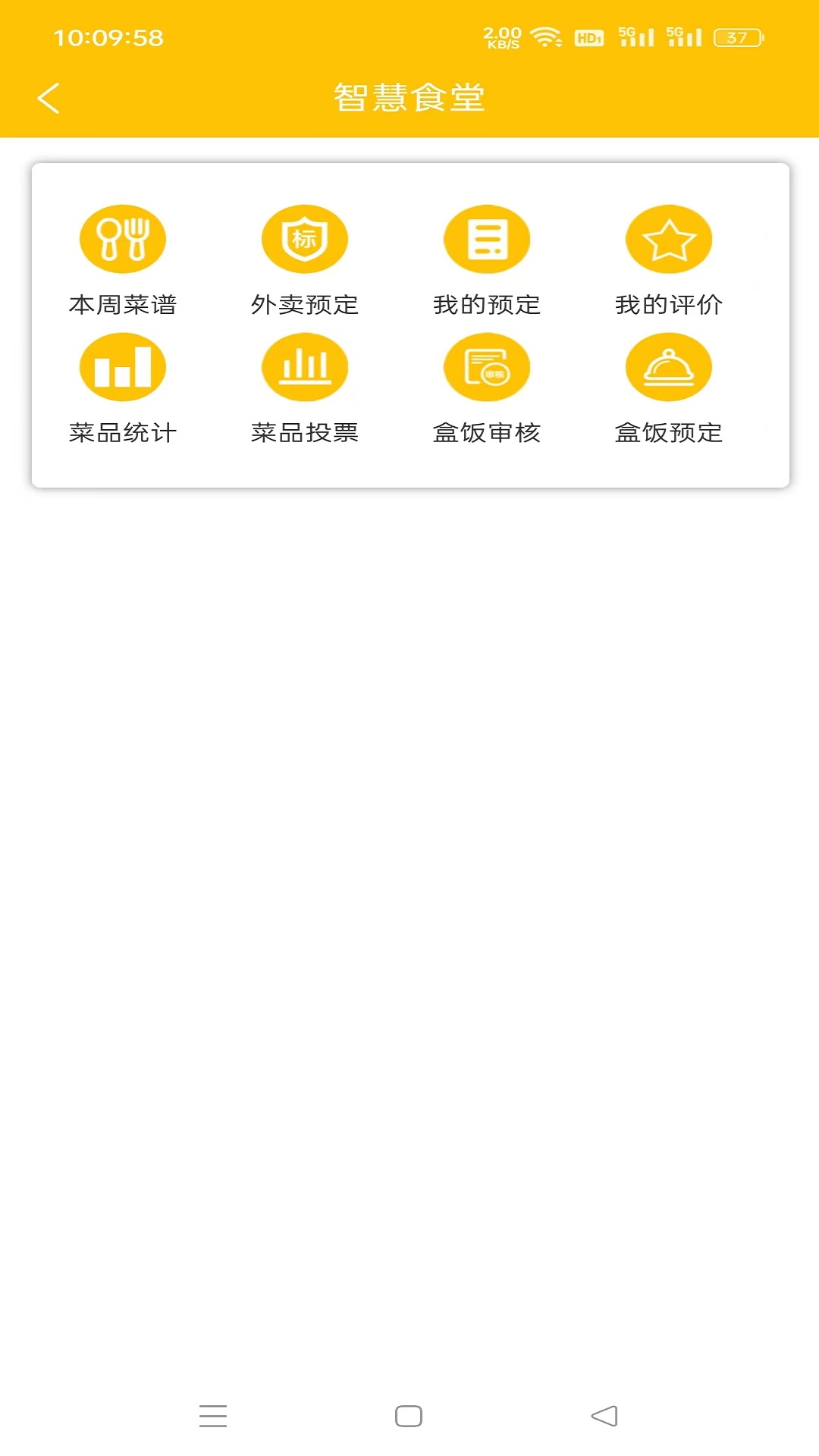Go to the system home screen

(409, 1416)
